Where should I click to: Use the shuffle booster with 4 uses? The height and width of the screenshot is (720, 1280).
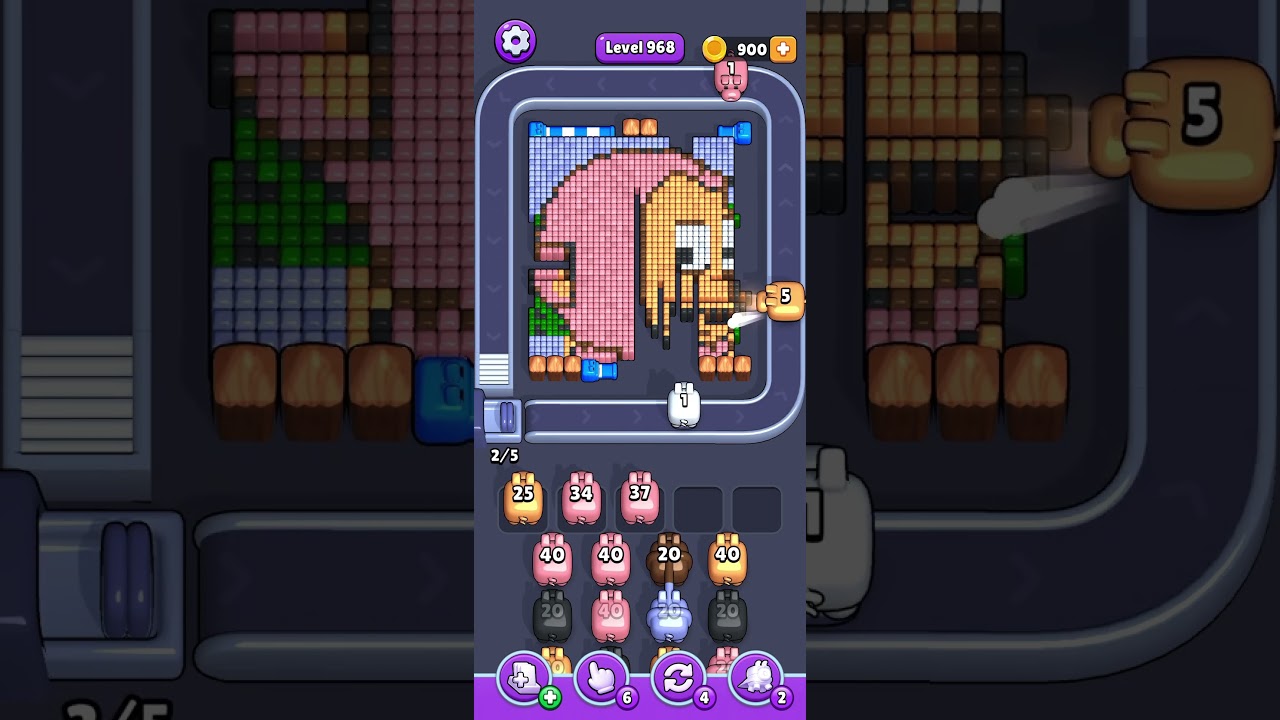pyautogui.click(x=679, y=680)
